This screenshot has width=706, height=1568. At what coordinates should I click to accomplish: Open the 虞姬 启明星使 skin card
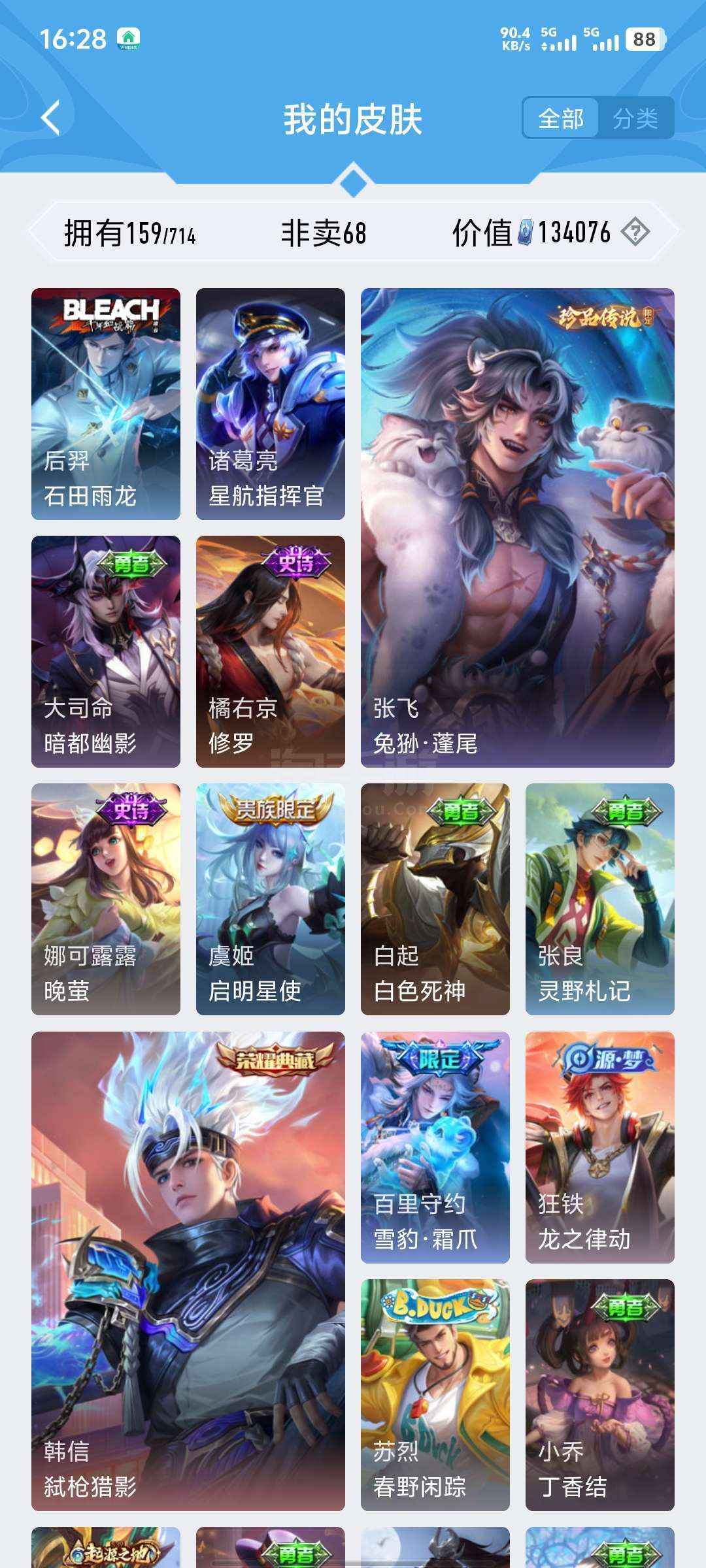[271, 899]
